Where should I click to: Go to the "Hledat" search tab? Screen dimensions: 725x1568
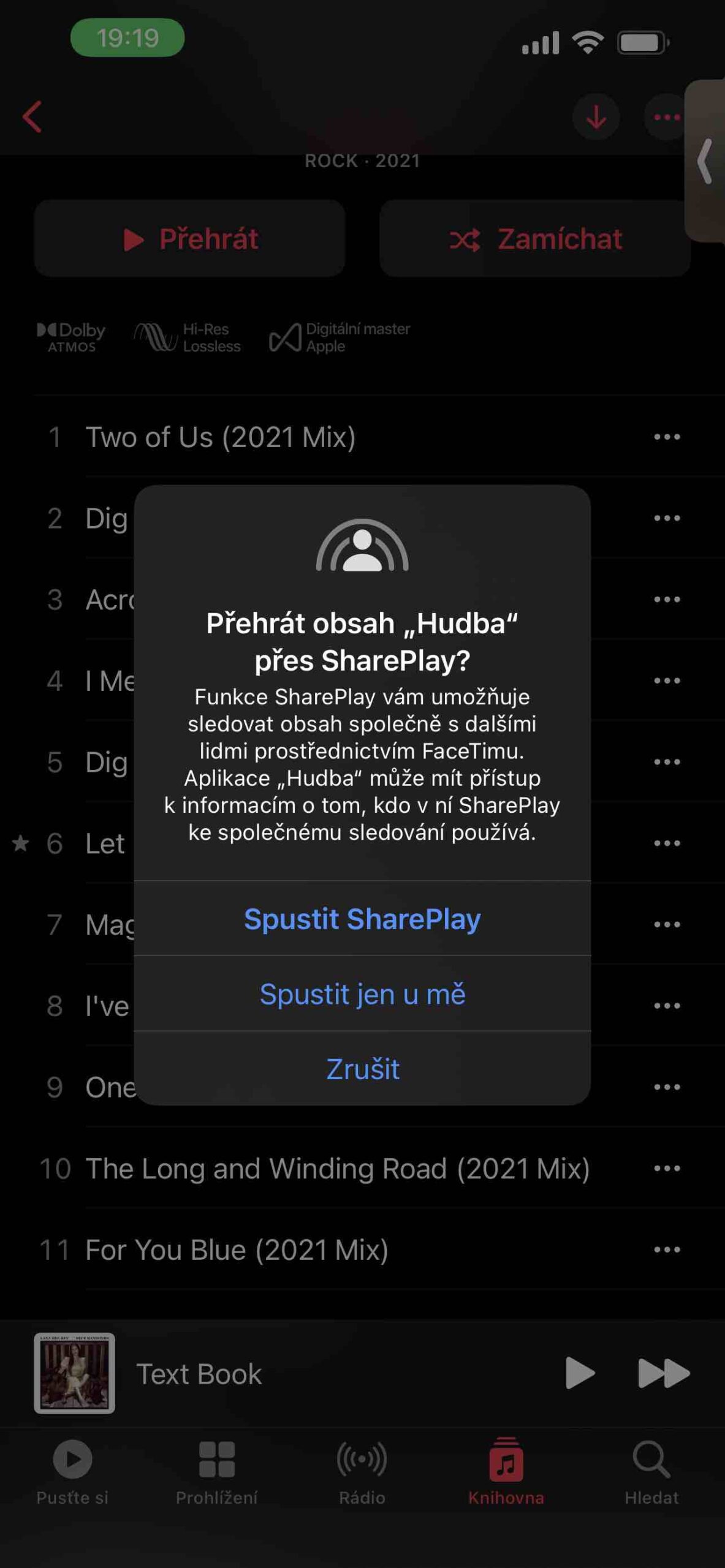pyautogui.click(x=651, y=1471)
